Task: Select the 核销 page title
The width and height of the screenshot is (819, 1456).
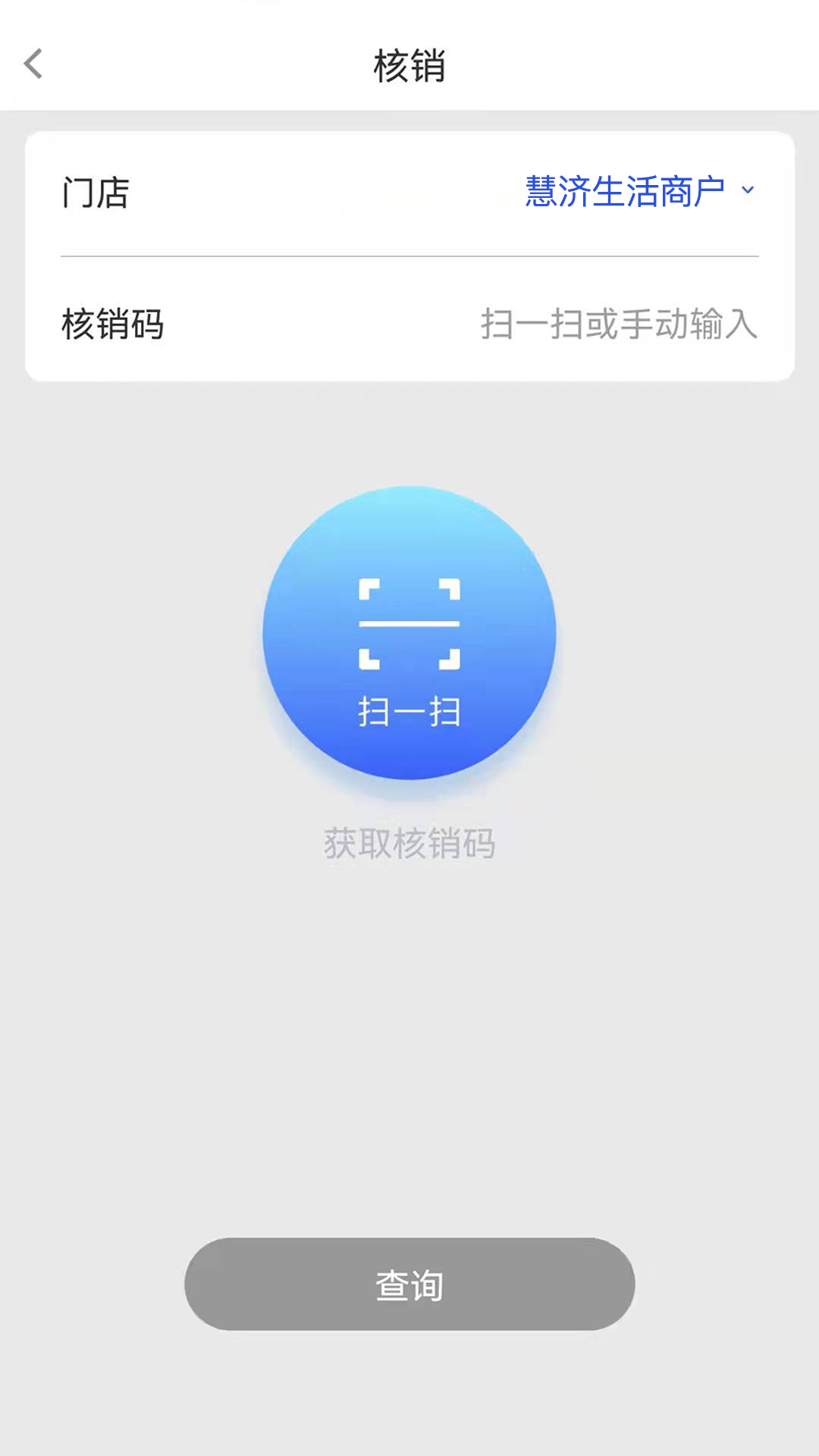Action: point(409,64)
